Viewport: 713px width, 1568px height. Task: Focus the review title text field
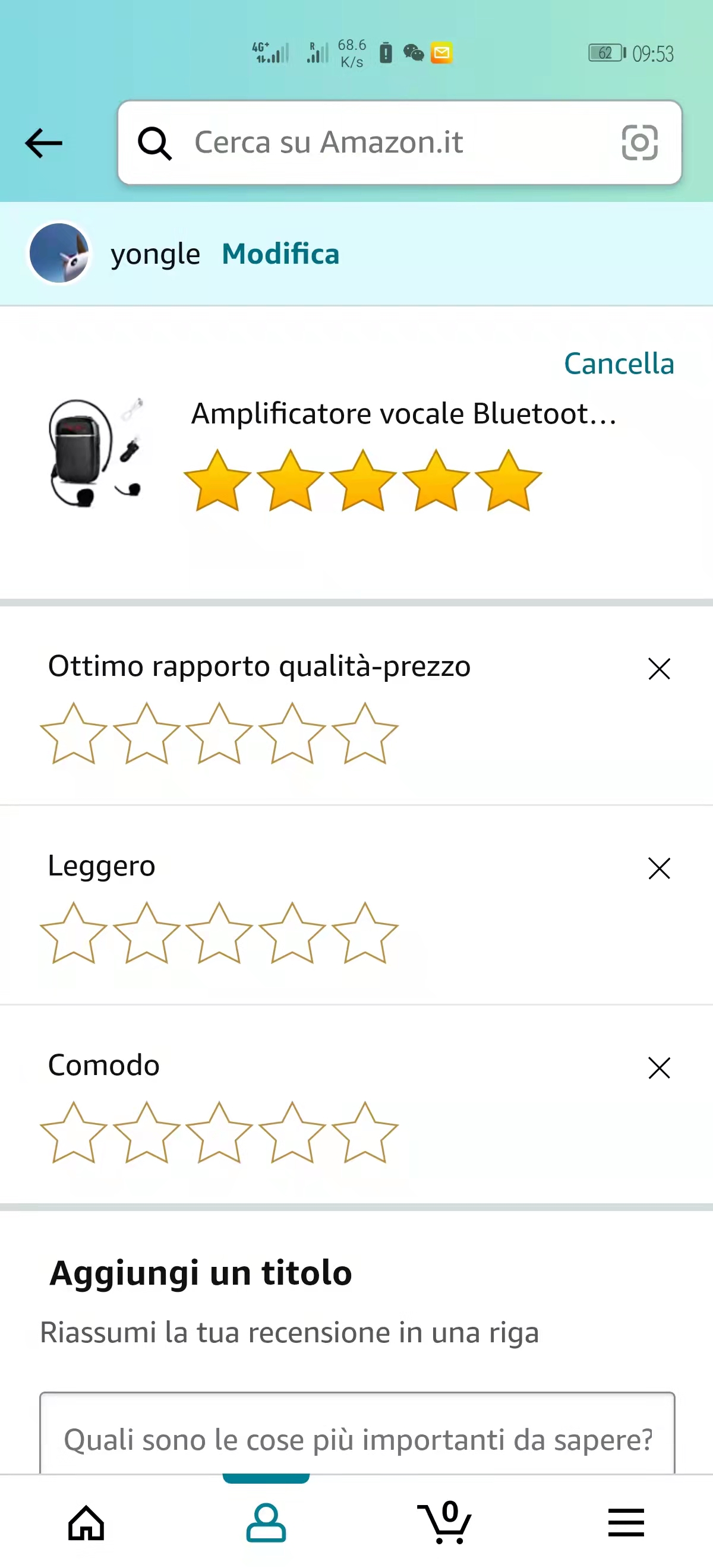pyautogui.click(x=357, y=1439)
